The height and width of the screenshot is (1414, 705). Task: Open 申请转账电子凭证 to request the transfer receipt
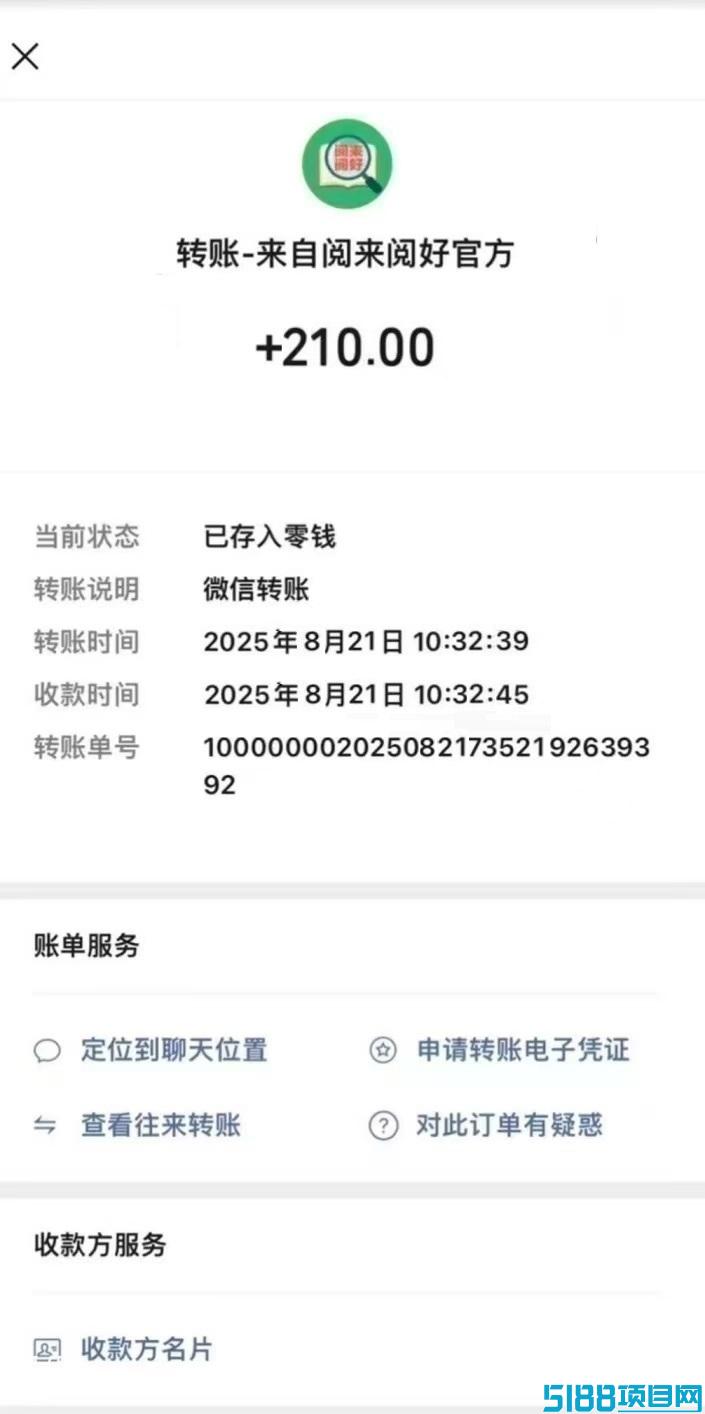pos(522,1050)
